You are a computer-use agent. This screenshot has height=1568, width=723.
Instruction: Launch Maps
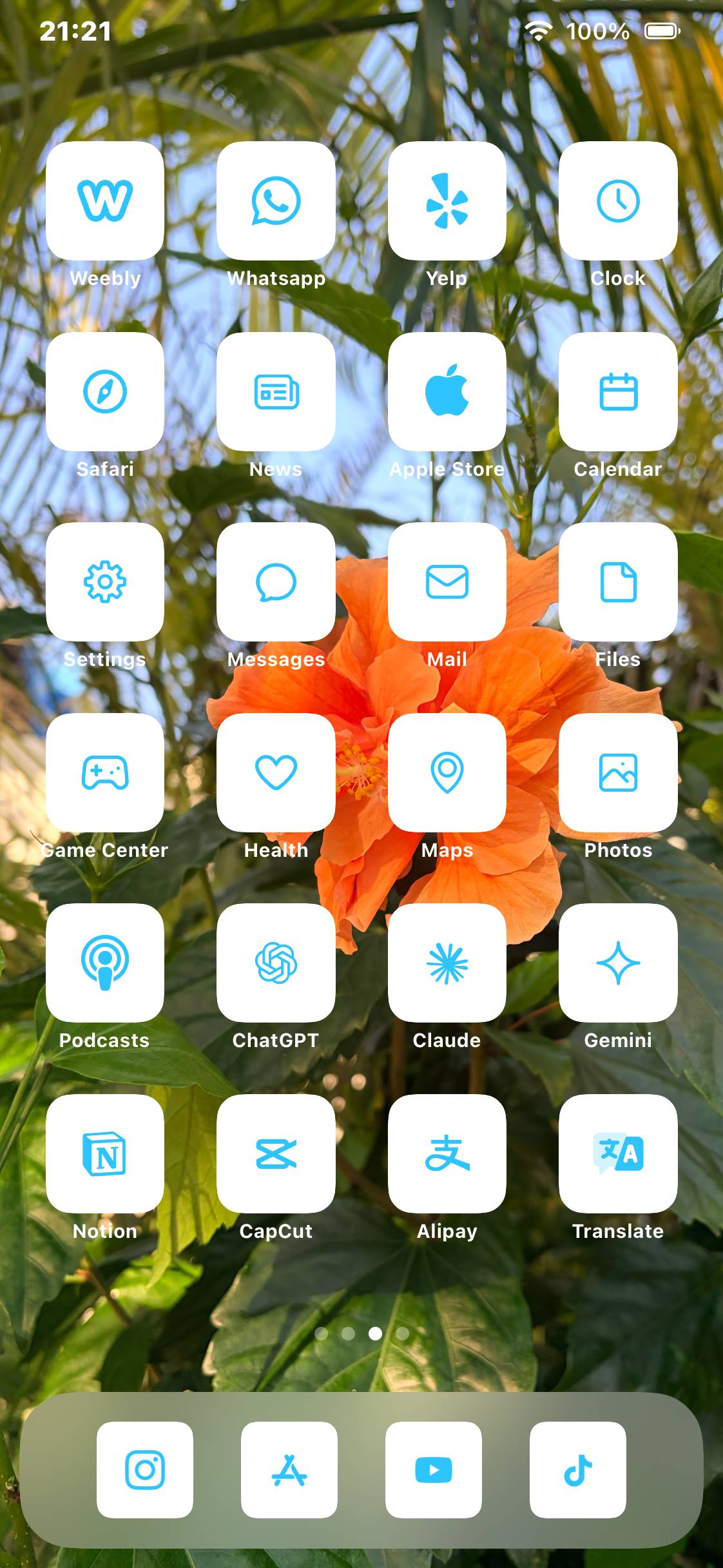tap(447, 772)
